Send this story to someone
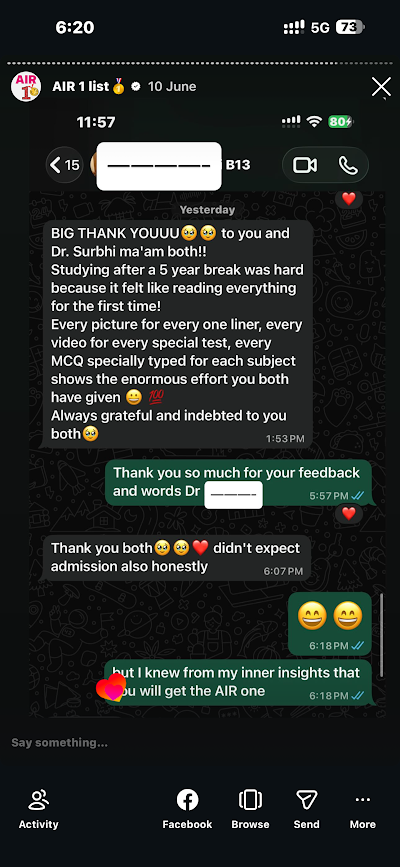Screen dimensions: 400x867 tap(307, 809)
